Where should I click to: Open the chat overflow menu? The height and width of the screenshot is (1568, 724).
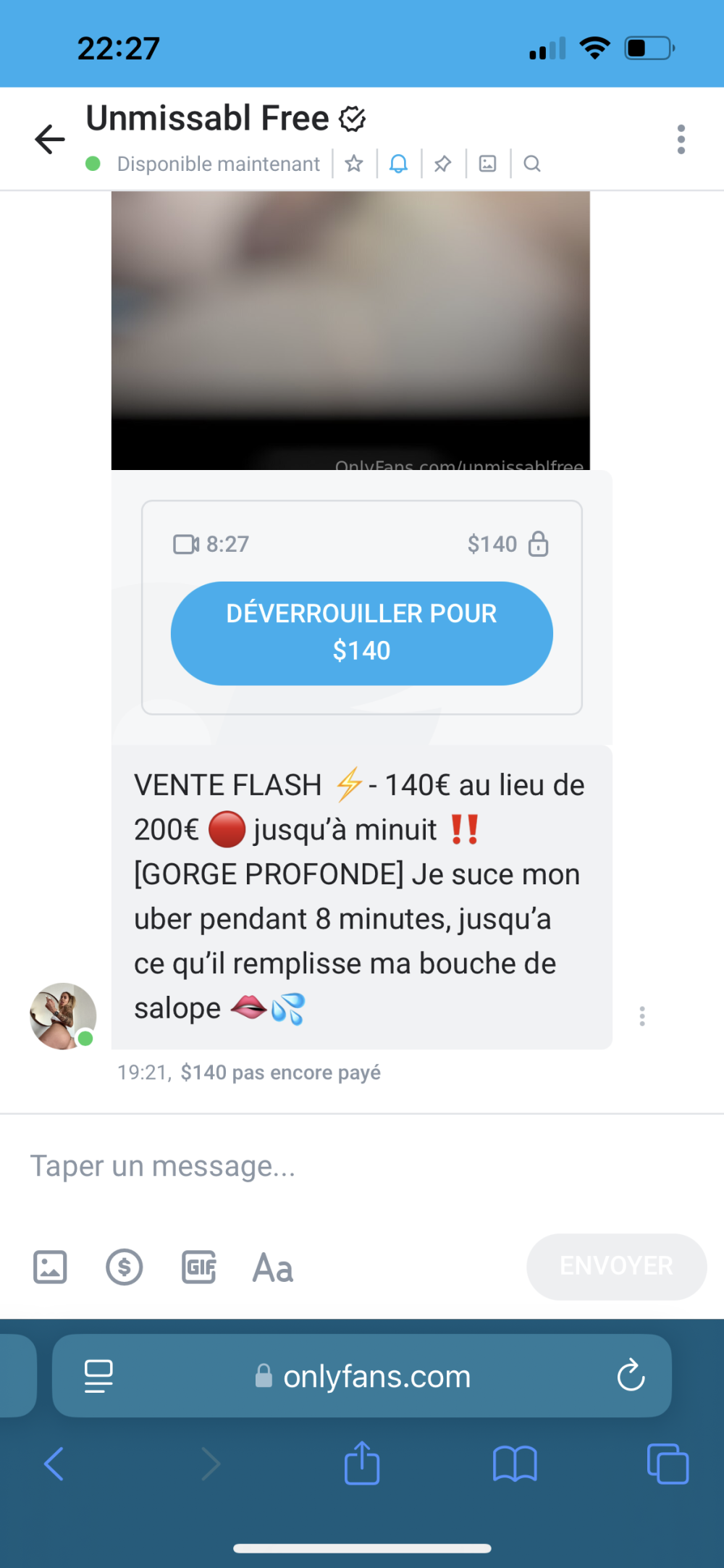click(x=681, y=139)
